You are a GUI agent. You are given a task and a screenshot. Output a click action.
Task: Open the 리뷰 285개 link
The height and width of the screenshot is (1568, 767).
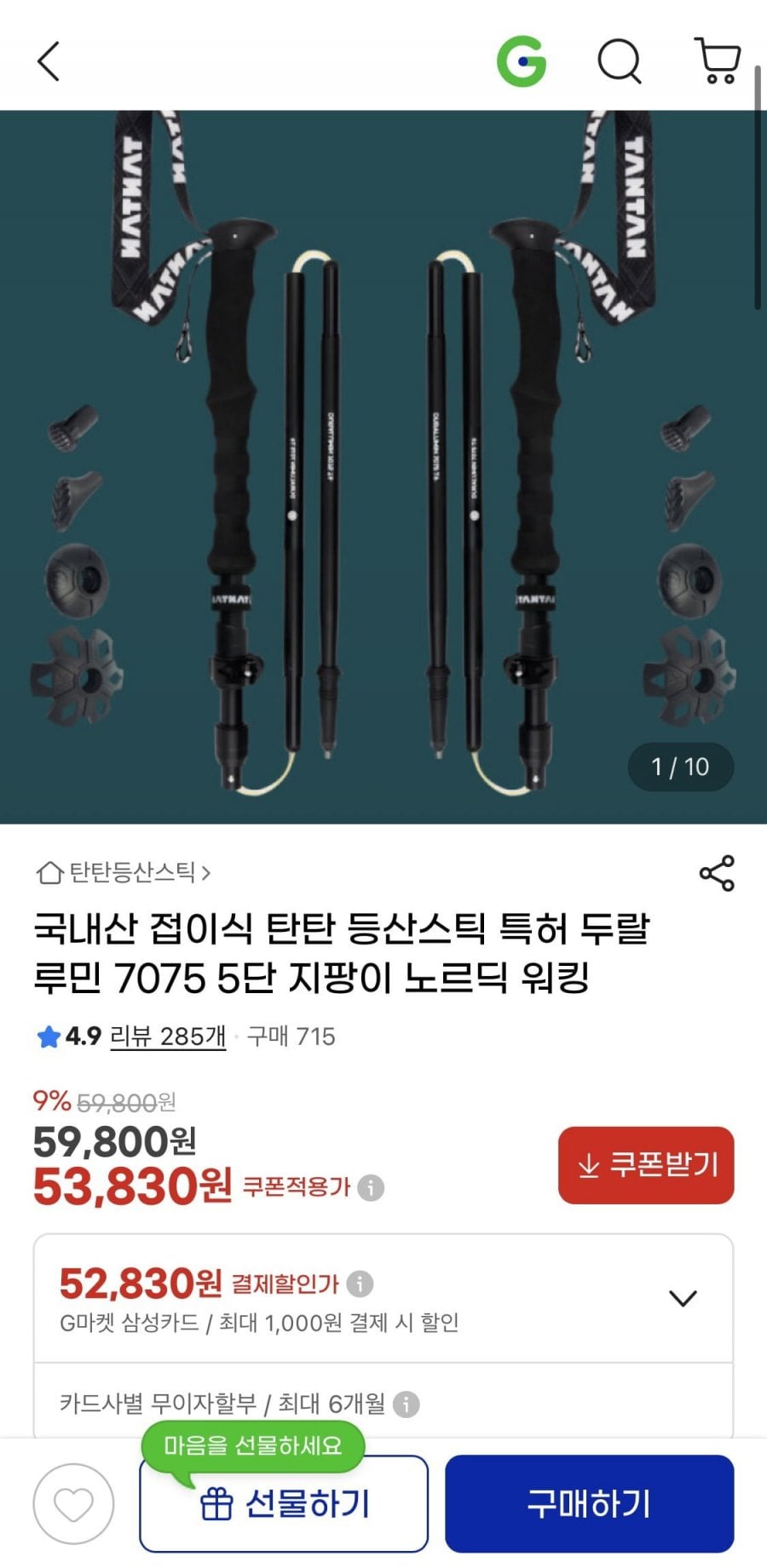tap(165, 1037)
